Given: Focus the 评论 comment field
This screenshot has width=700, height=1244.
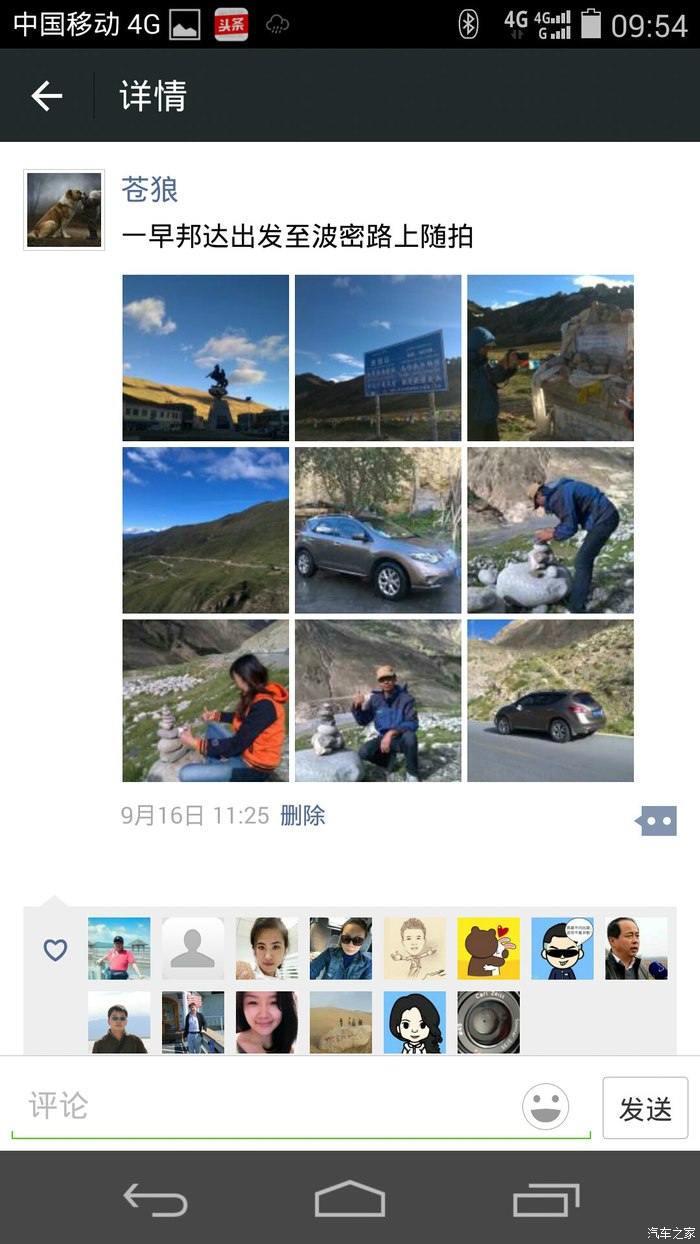Looking at the screenshot, I should click(x=260, y=1106).
